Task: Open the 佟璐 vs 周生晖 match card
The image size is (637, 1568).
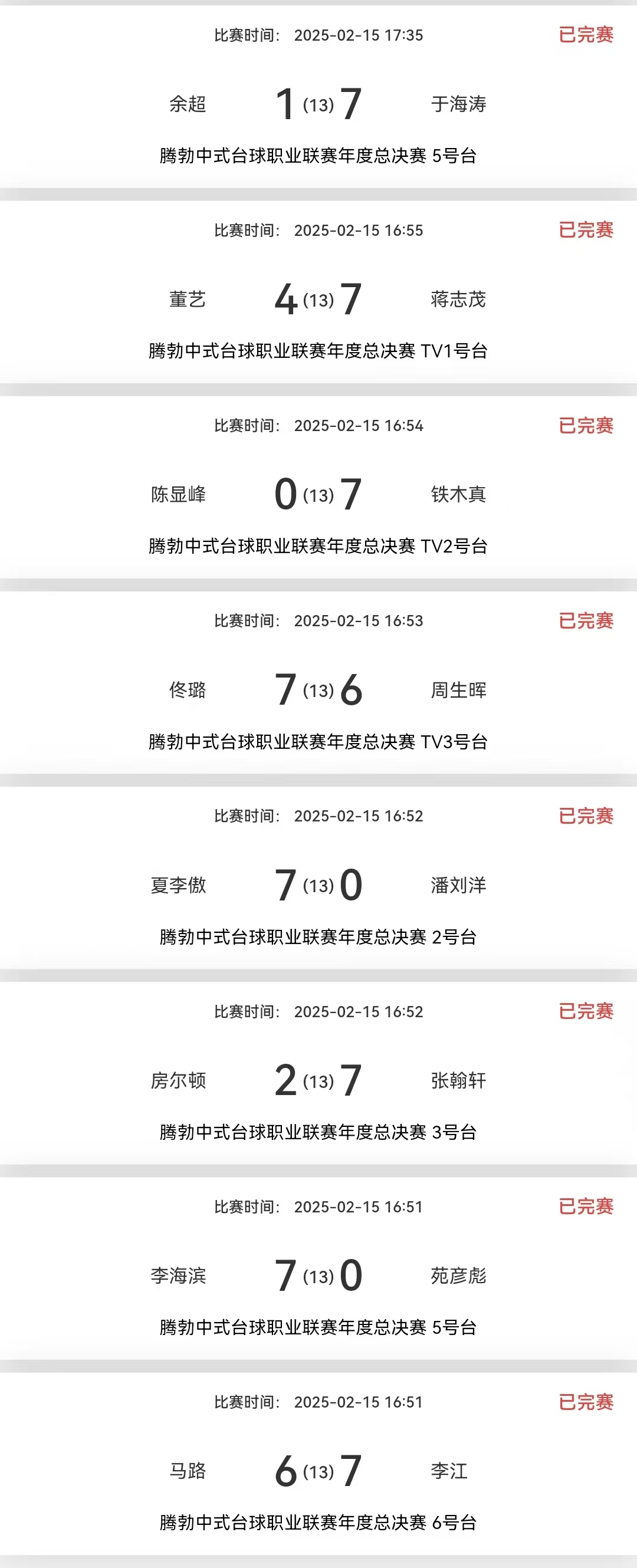Action: click(318, 690)
